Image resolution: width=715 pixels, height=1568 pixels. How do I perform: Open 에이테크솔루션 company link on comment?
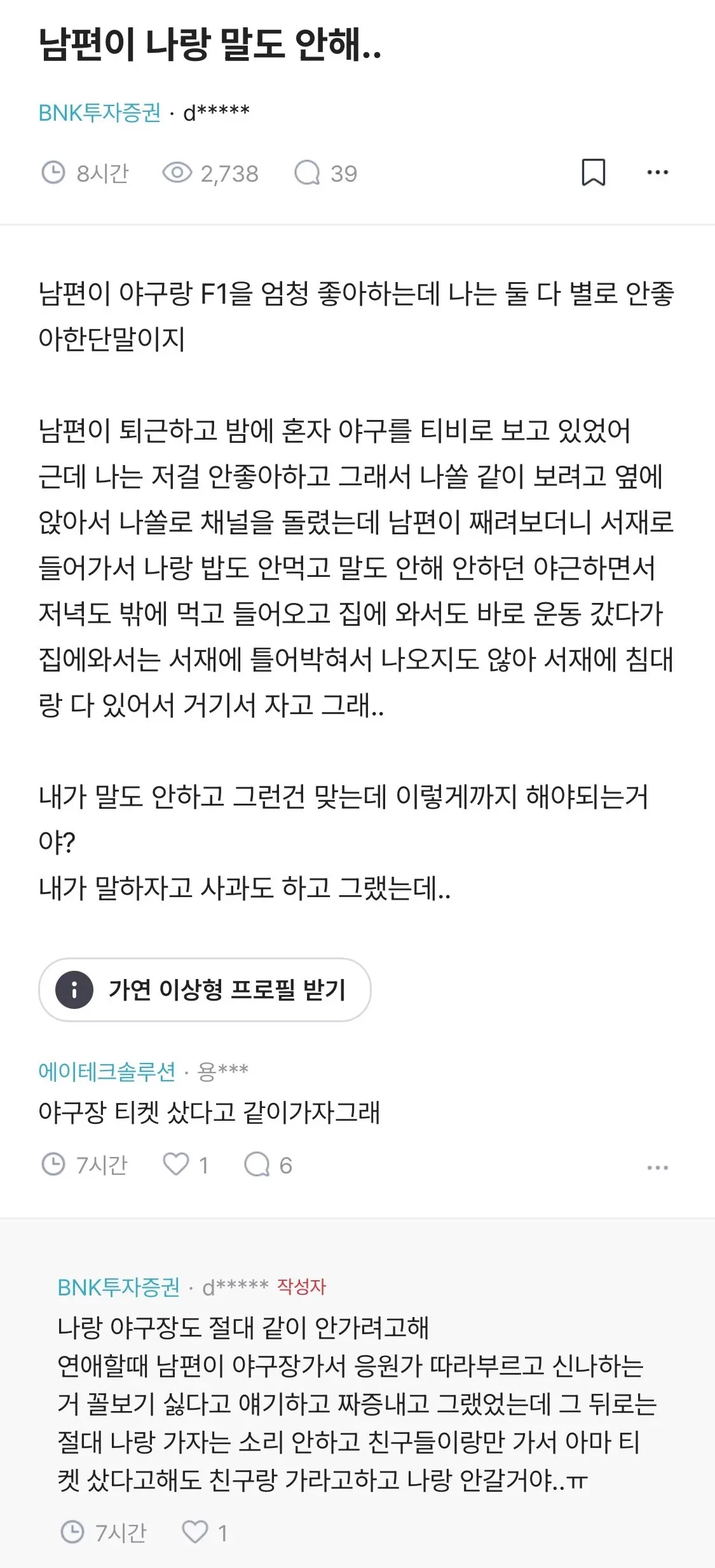107,1071
